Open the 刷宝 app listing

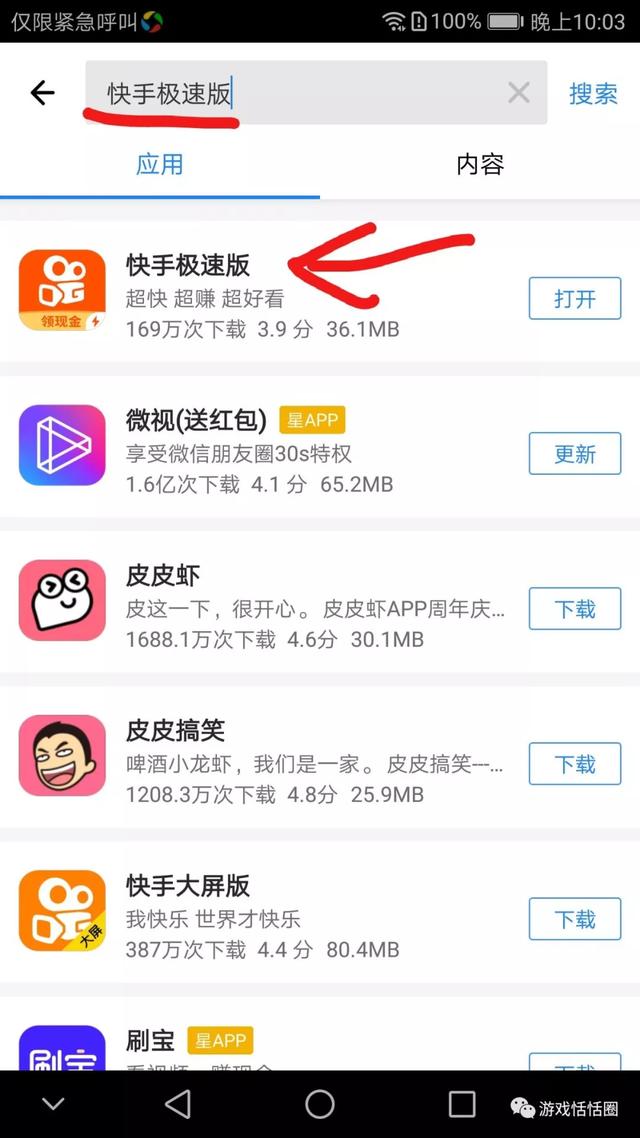tap(150, 1040)
